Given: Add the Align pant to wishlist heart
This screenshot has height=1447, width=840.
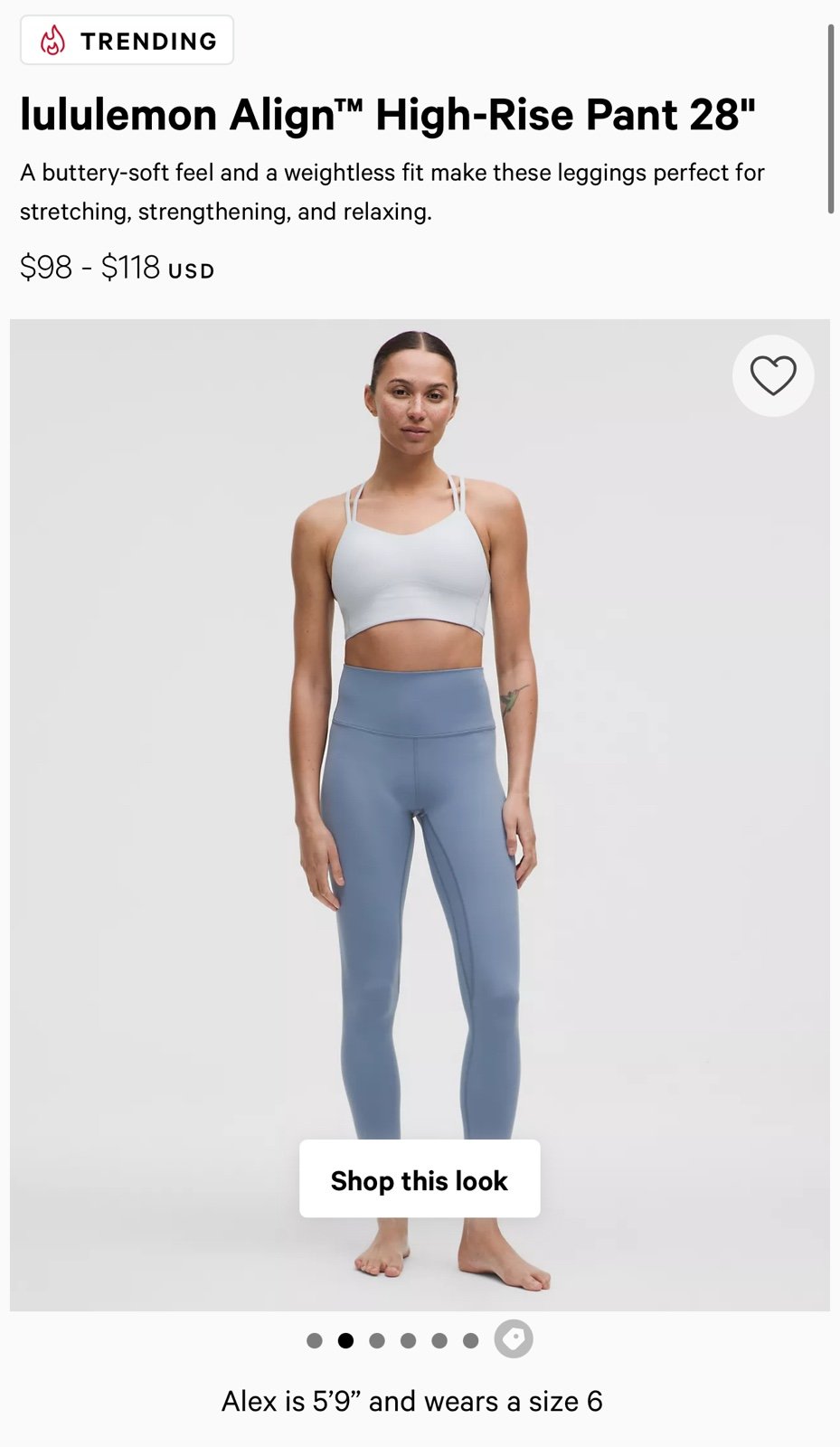Looking at the screenshot, I should tap(773, 375).
